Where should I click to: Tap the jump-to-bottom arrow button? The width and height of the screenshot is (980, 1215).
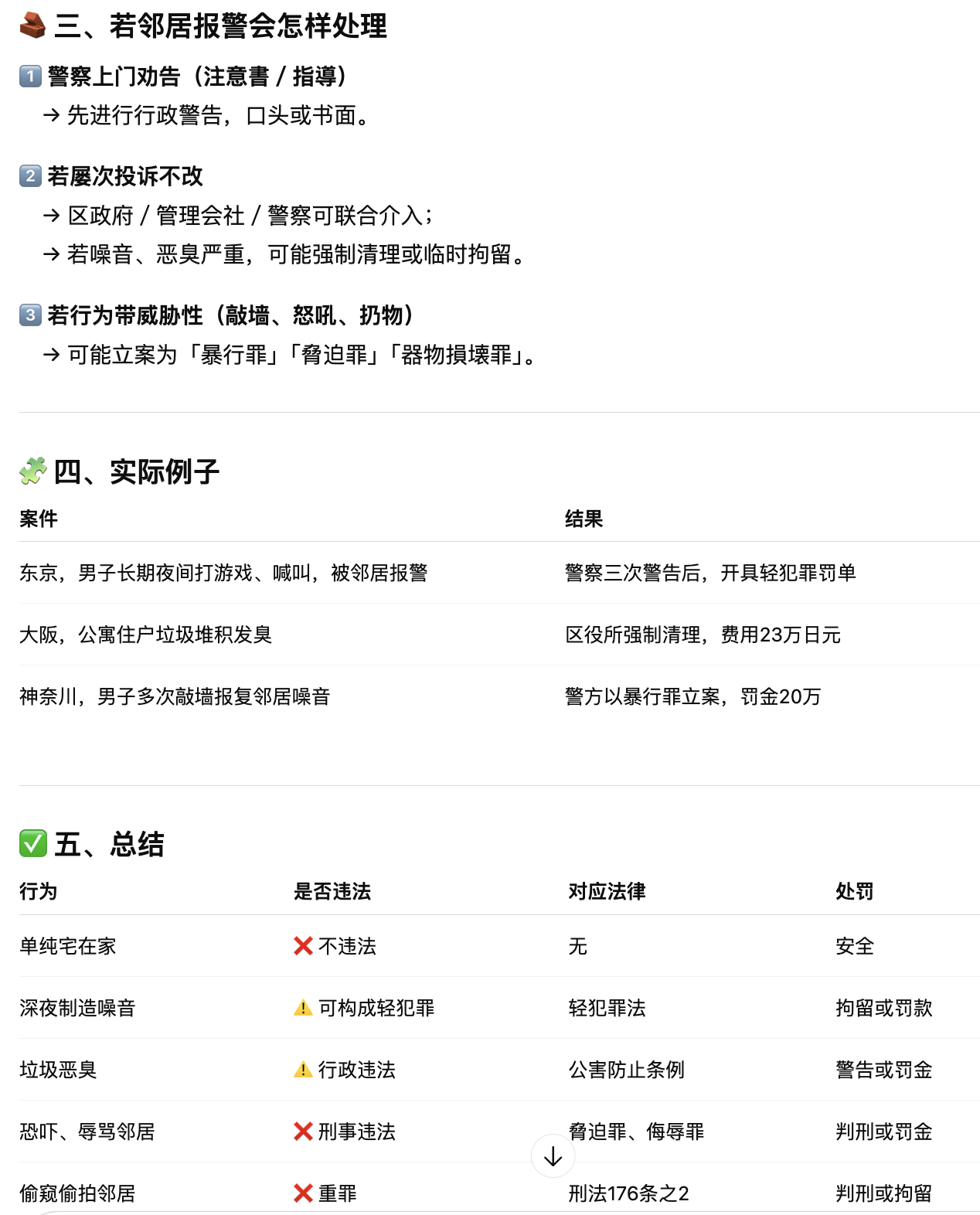coord(553,1156)
